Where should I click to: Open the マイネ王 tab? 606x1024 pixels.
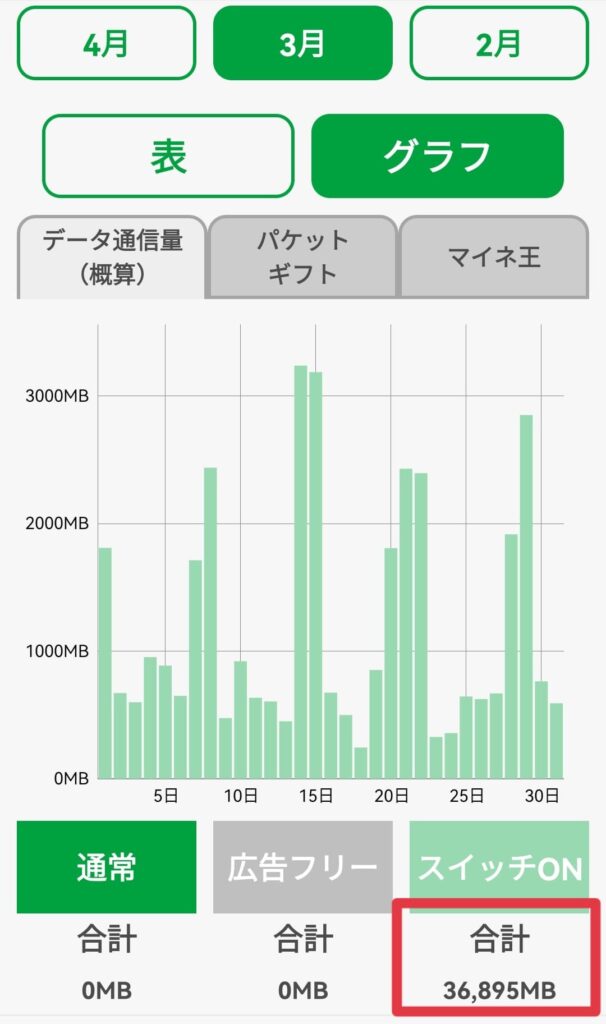pos(494,257)
